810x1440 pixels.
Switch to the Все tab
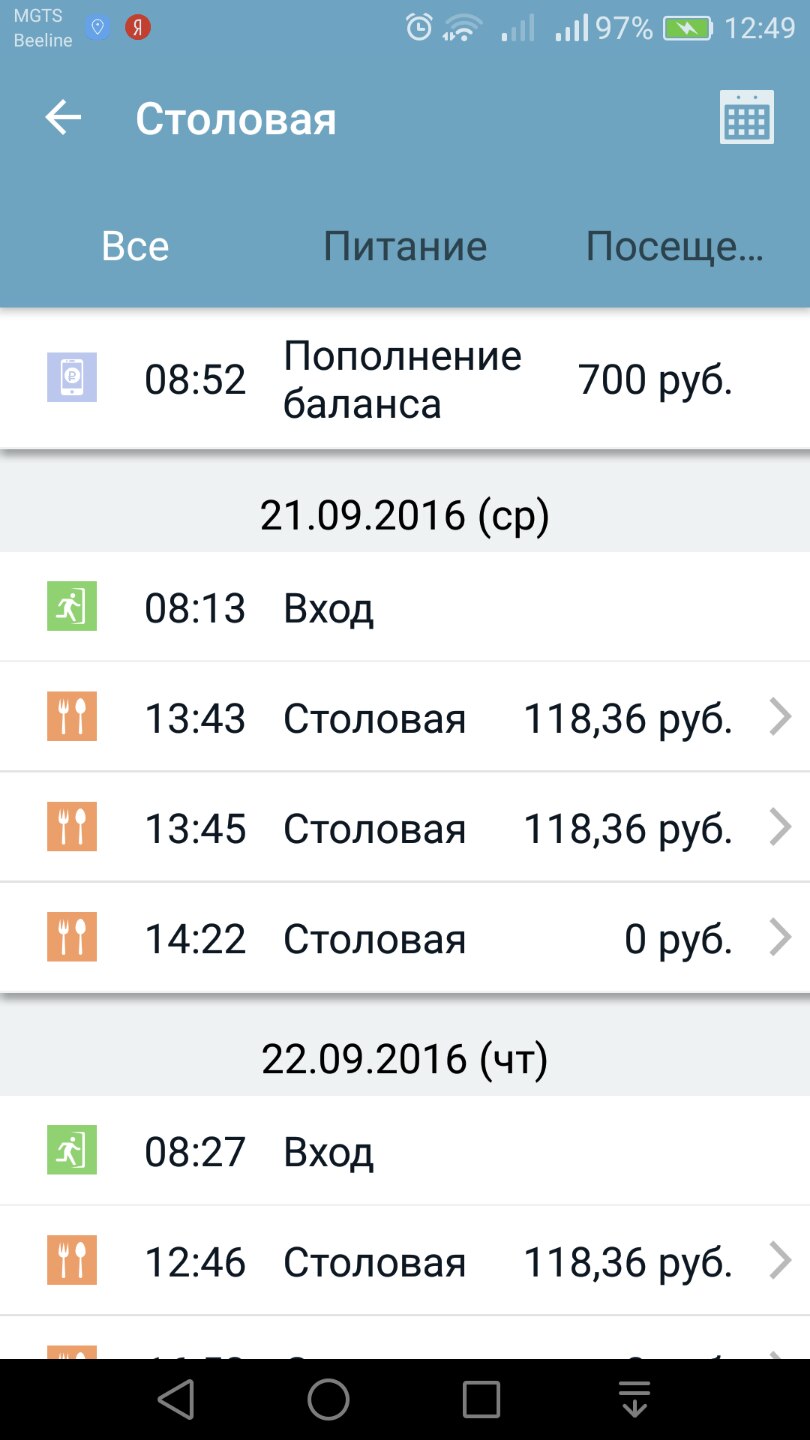[135, 246]
